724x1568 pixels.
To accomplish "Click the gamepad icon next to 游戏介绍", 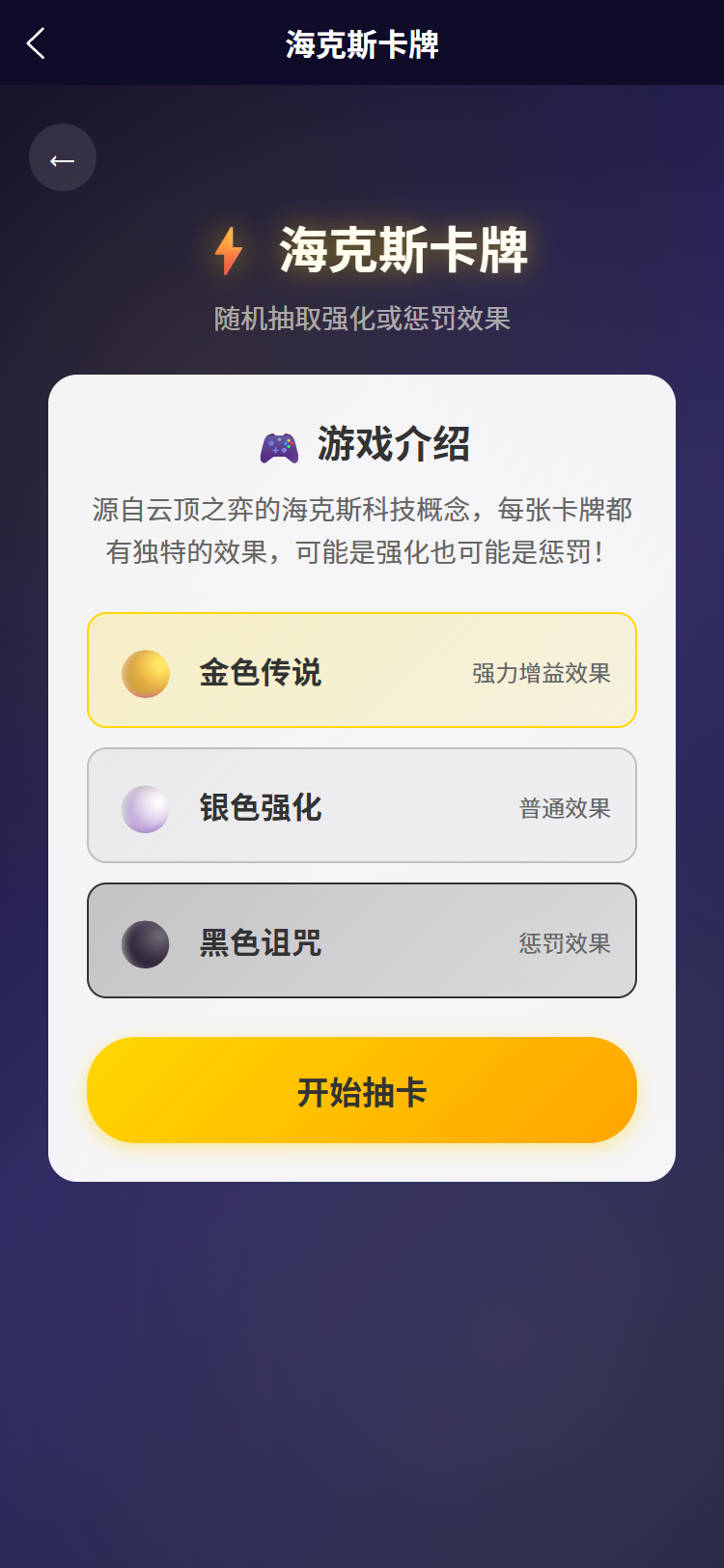I will coord(280,446).
